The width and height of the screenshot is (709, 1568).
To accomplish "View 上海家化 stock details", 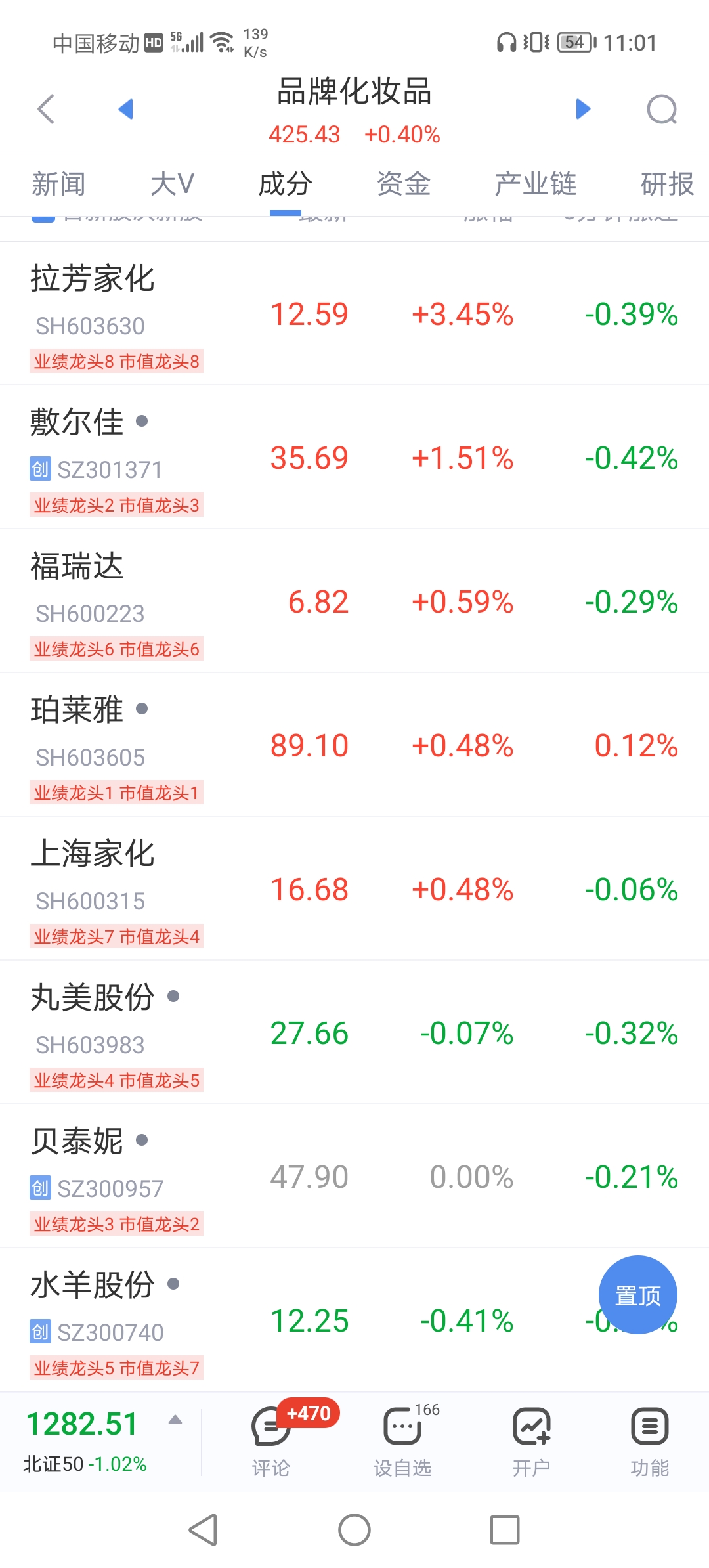I will click(x=354, y=889).
